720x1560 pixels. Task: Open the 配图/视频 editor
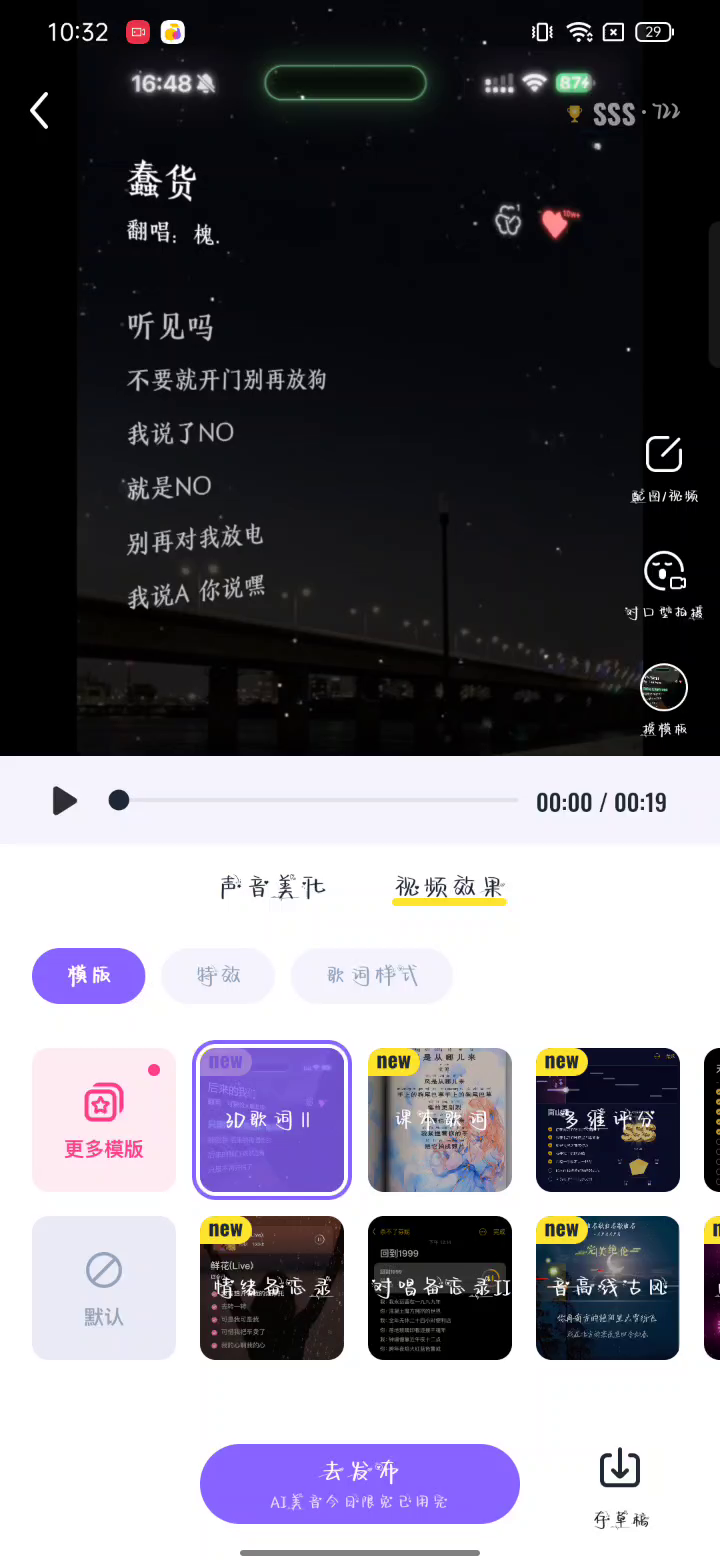pyautogui.click(x=664, y=466)
